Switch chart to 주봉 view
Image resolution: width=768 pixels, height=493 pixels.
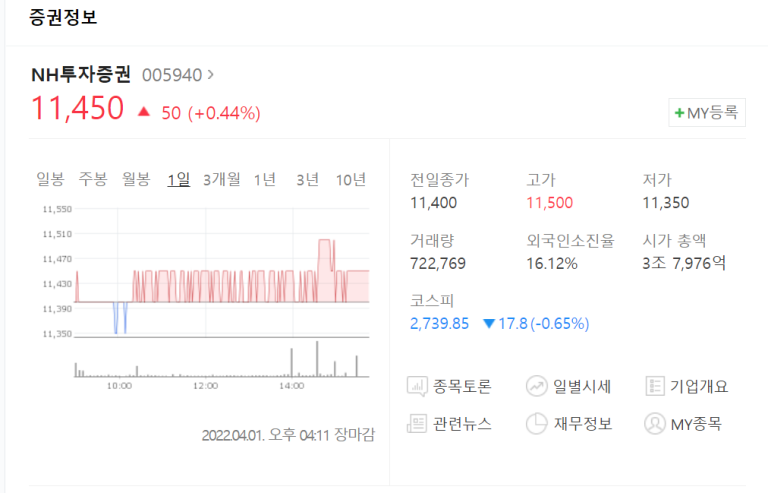tap(93, 179)
